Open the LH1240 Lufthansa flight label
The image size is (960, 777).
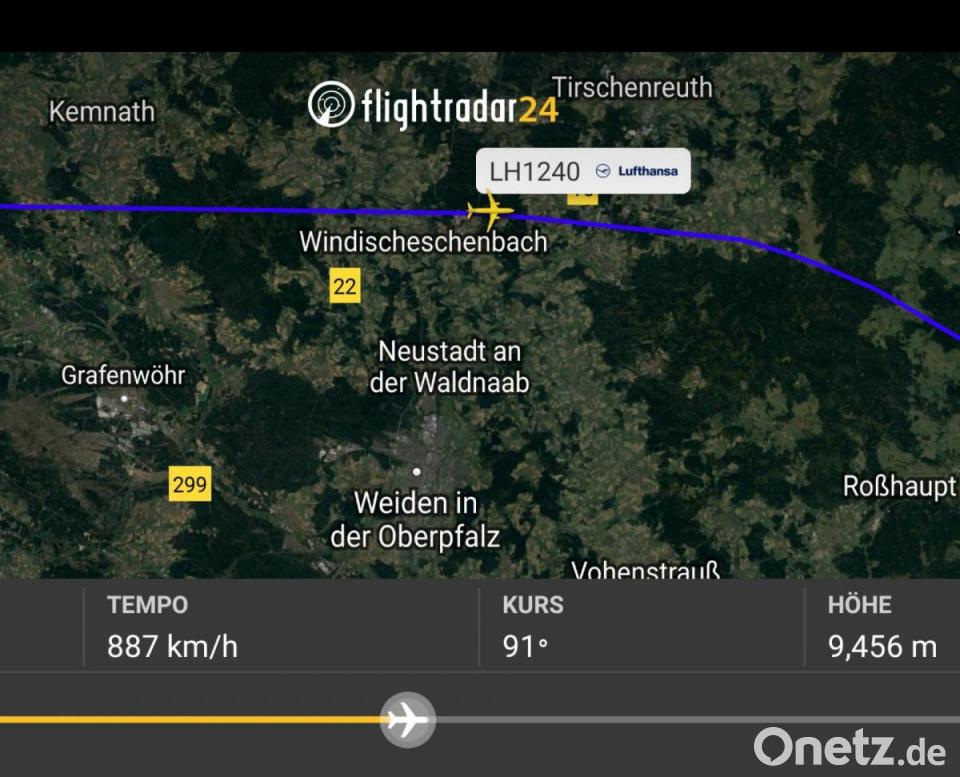pos(582,171)
